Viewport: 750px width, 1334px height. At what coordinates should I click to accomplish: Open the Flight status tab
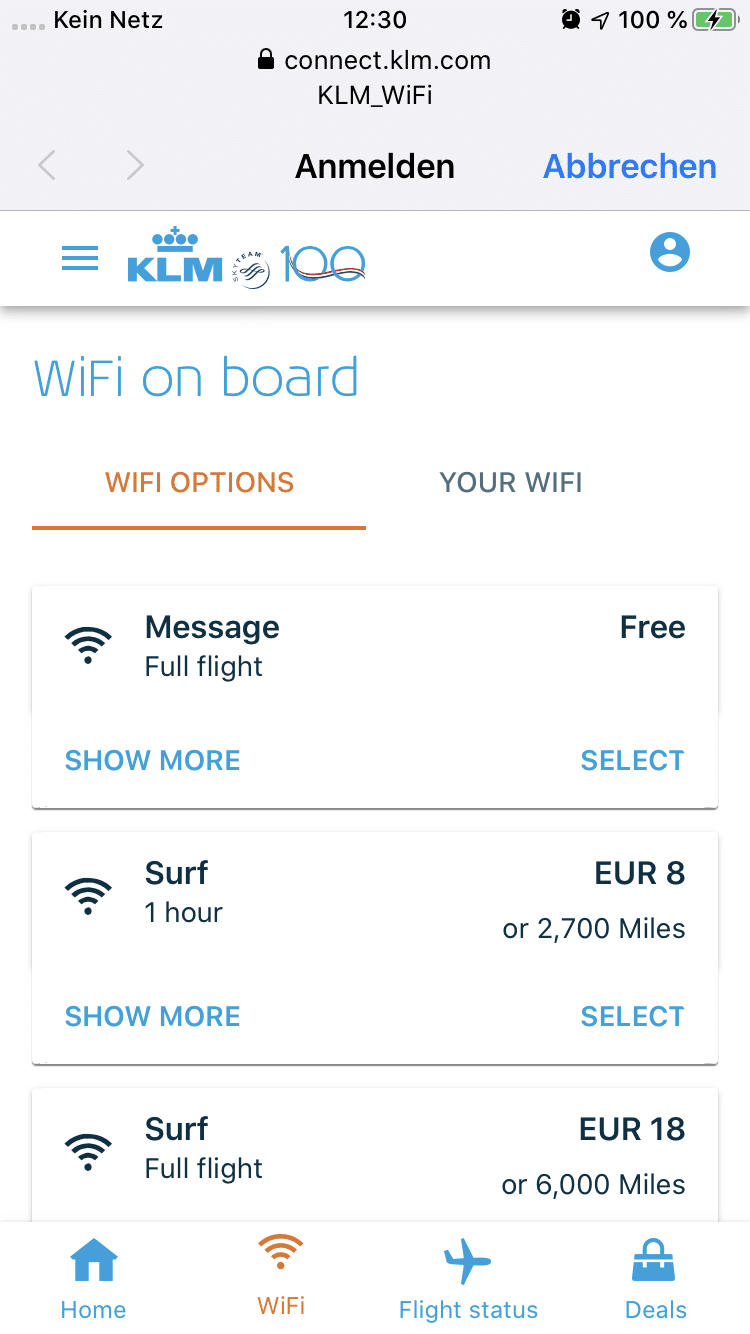pyautogui.click(x=468, y=1279)
